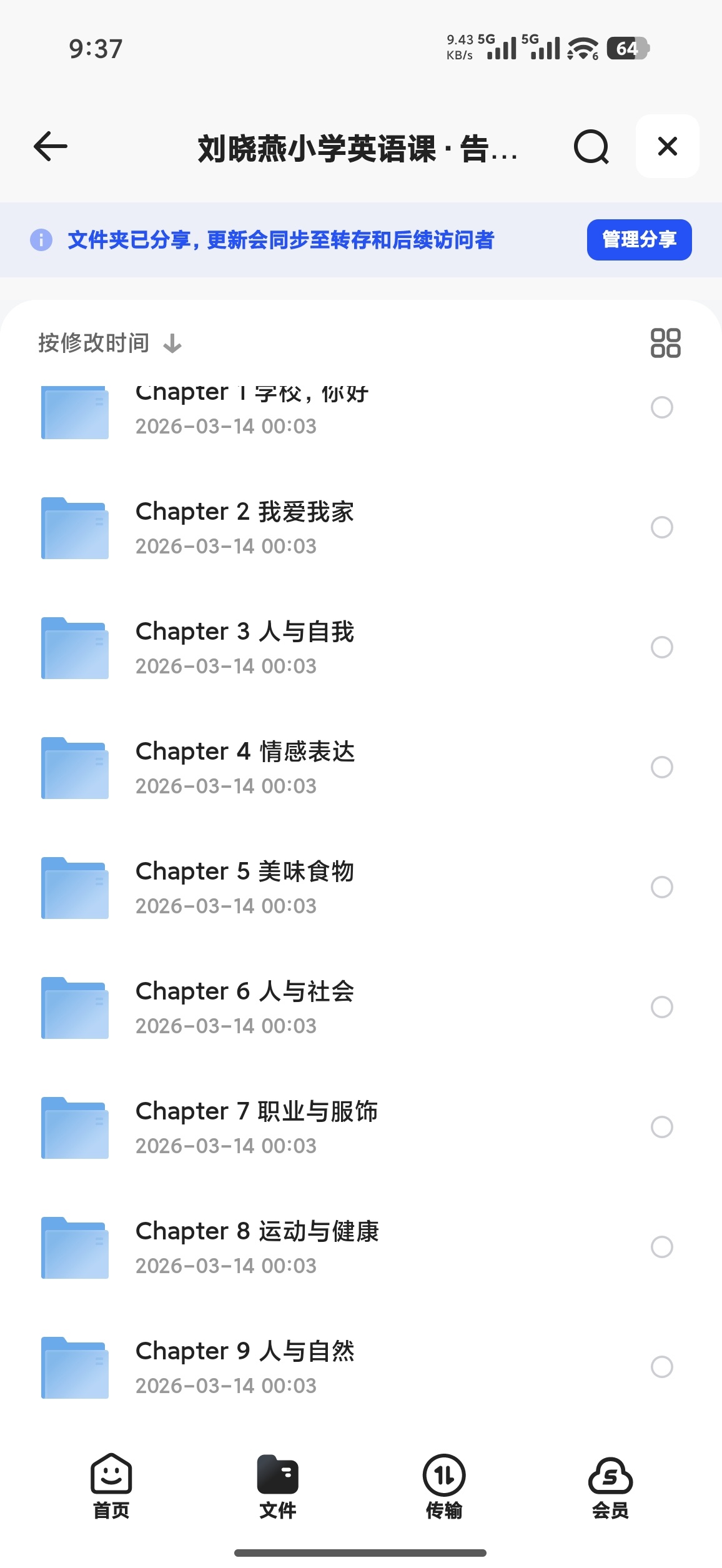Switch to the grid view layout

(665, 343)
